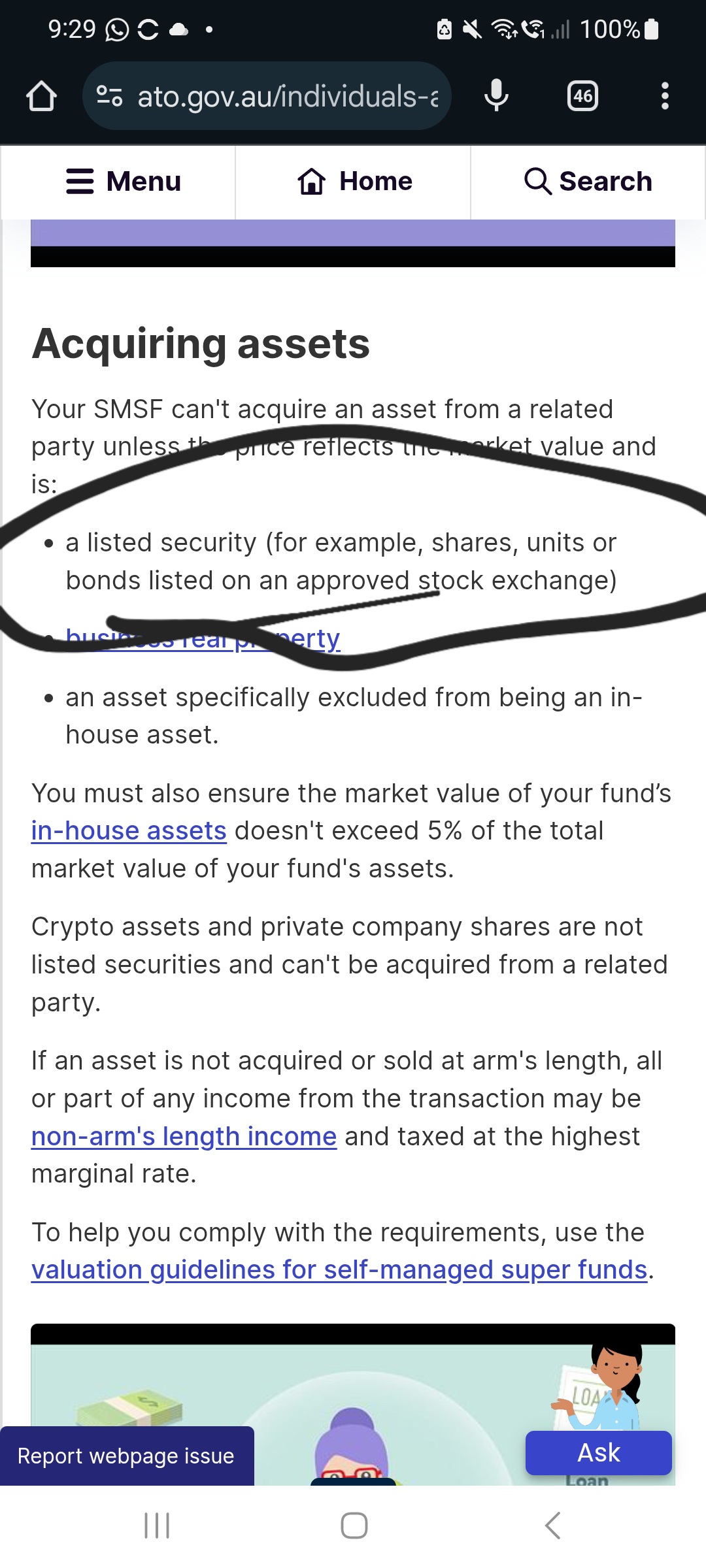Open the browser home page
Screen dimensions: 706x1568
41,96
